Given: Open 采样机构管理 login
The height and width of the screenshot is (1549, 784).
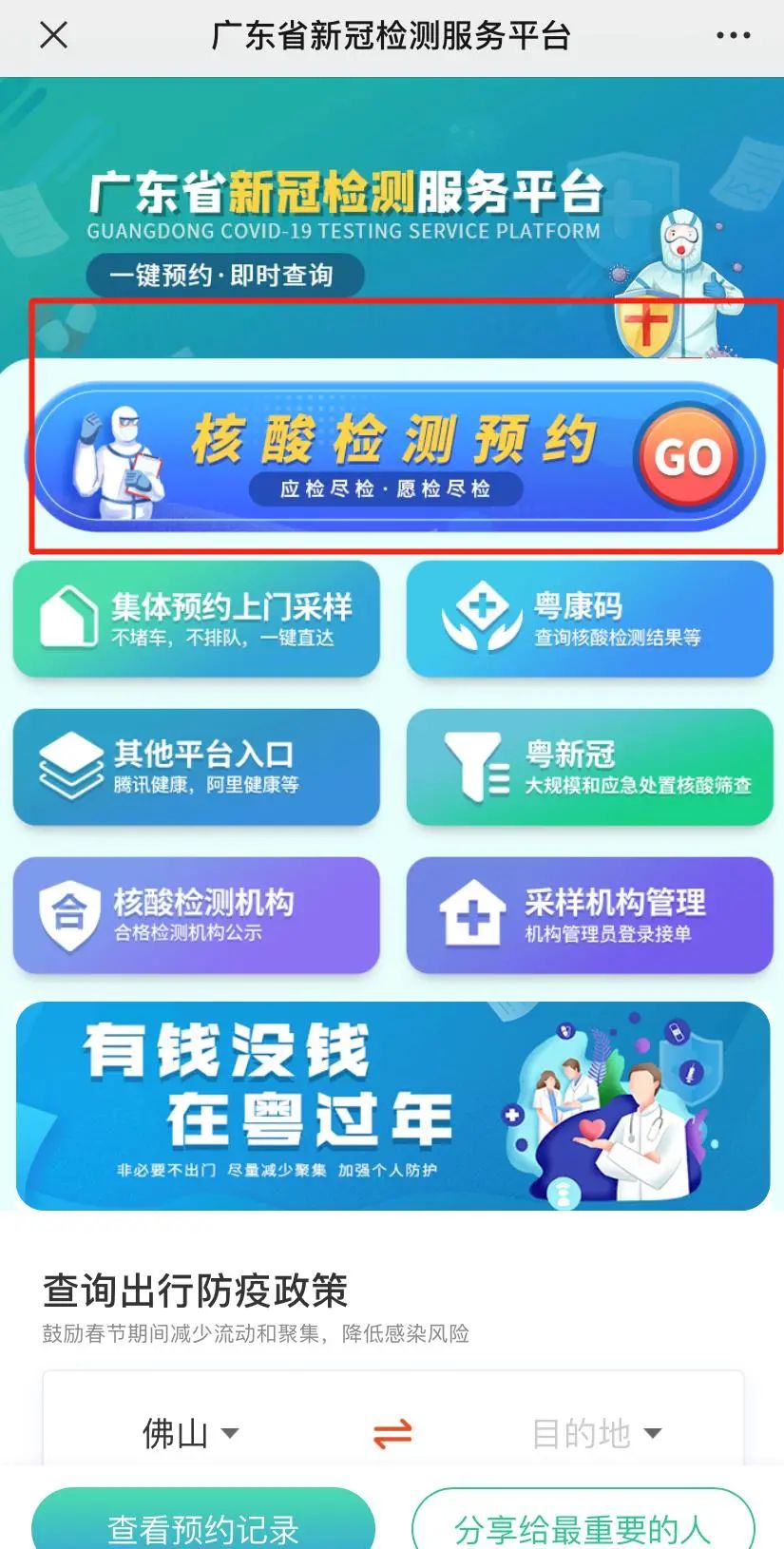Looking at the screenshot, I should click(589, 915).
